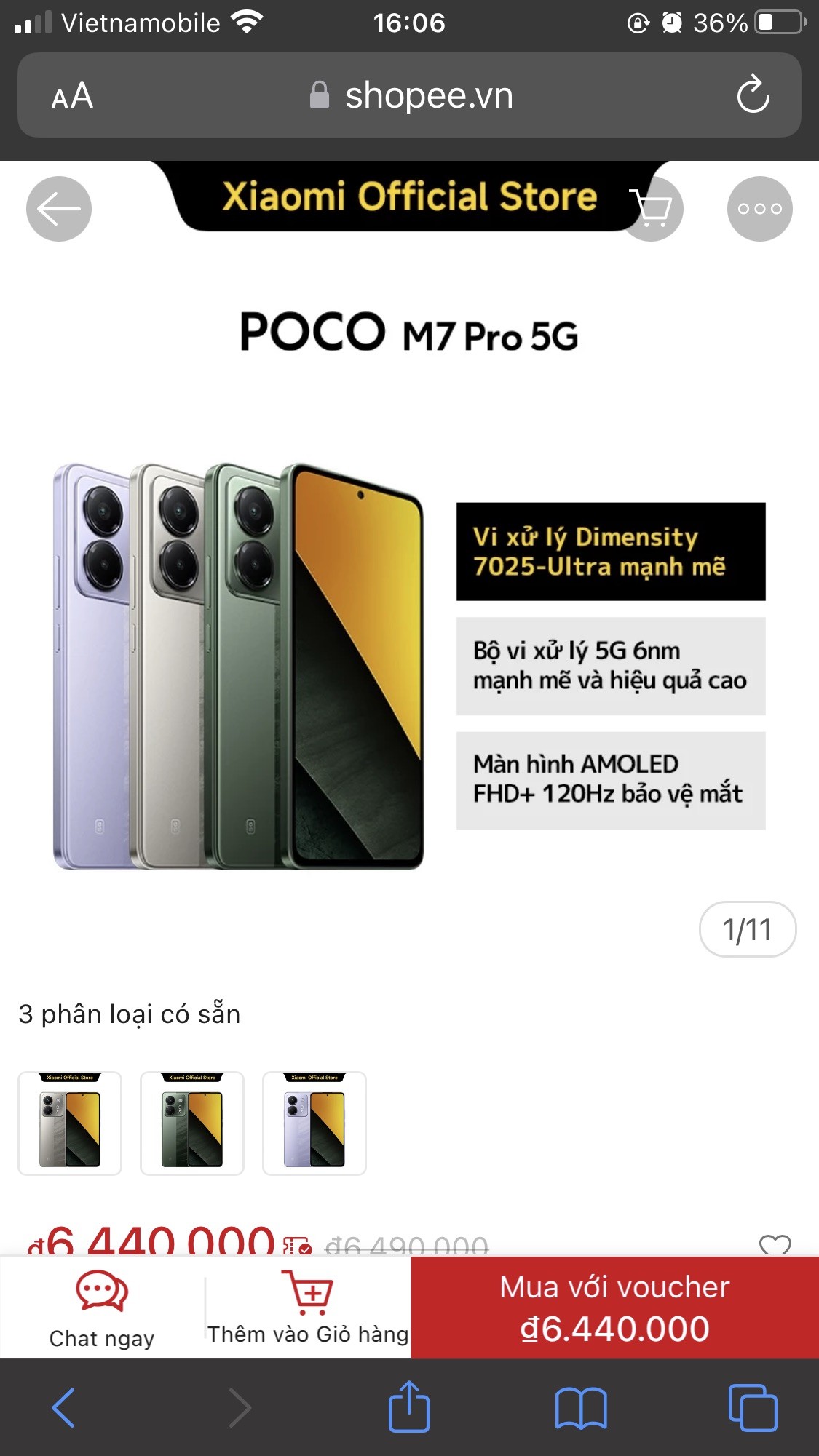The height and width of the screenshot is (1456, 819).
Task: Add product to favorites with heart icon
Action: coord(775,1244)
